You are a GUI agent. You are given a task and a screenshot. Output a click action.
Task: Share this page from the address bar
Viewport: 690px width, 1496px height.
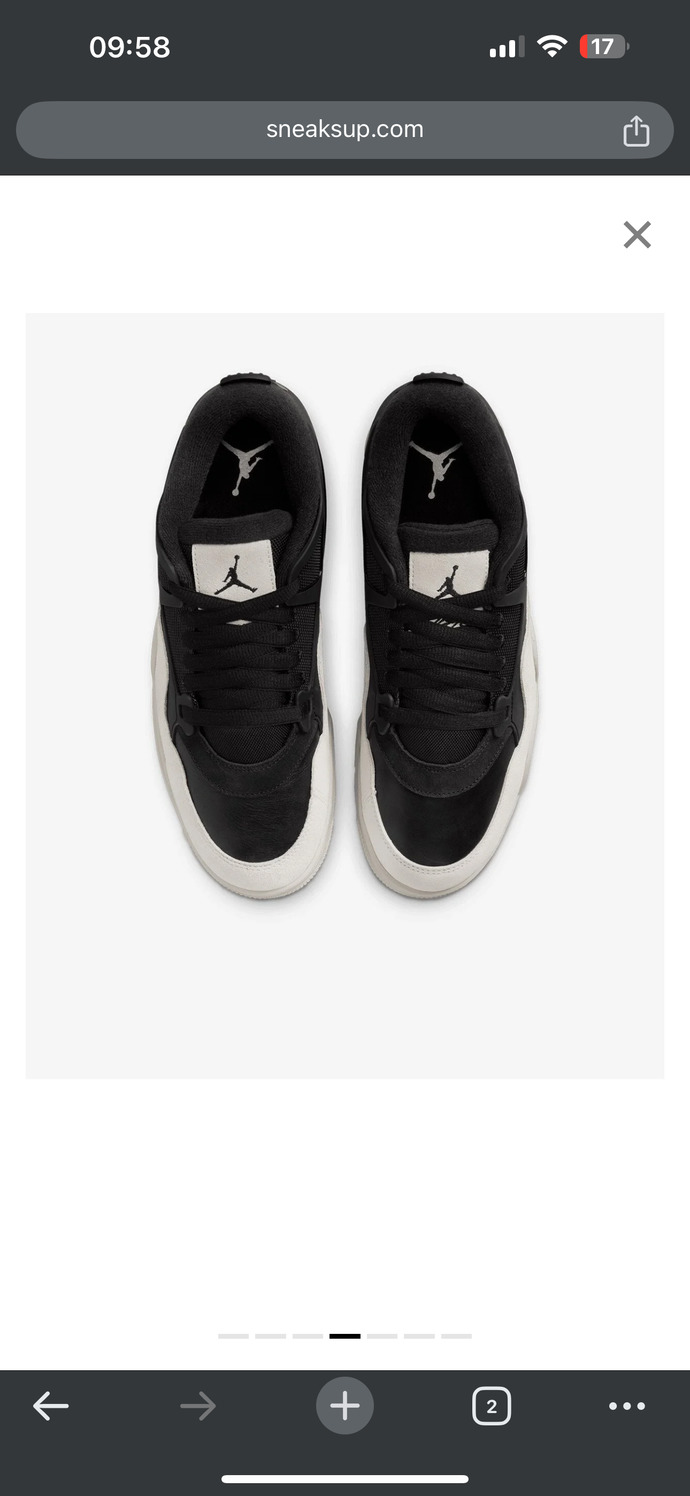point(636,130)
